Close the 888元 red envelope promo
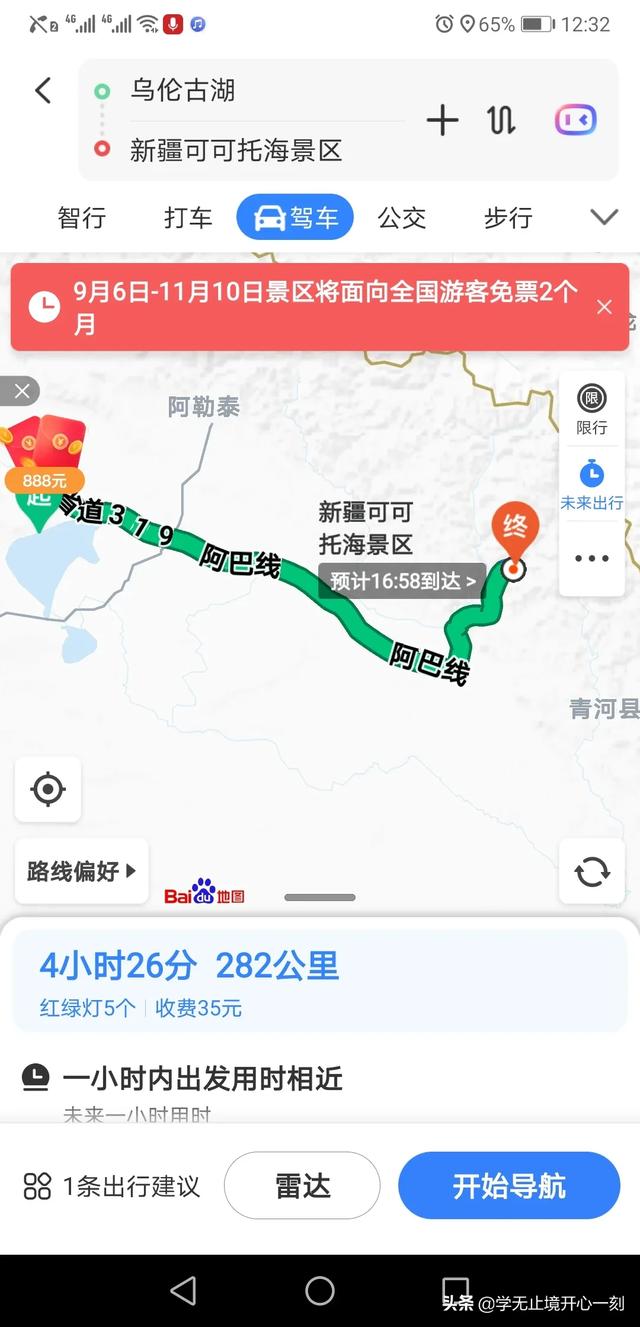Viewport: 640px width, 1327px height. click(x=22, y=390)
